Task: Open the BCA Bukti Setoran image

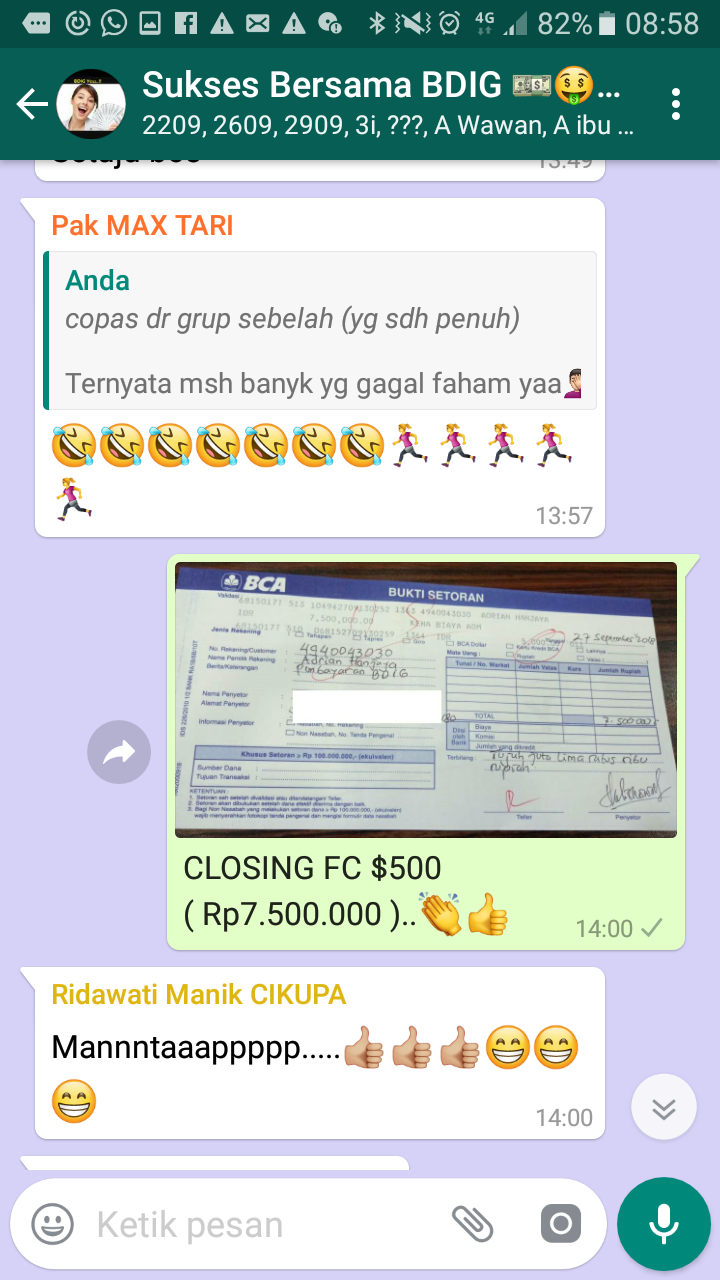Action: 426,699
